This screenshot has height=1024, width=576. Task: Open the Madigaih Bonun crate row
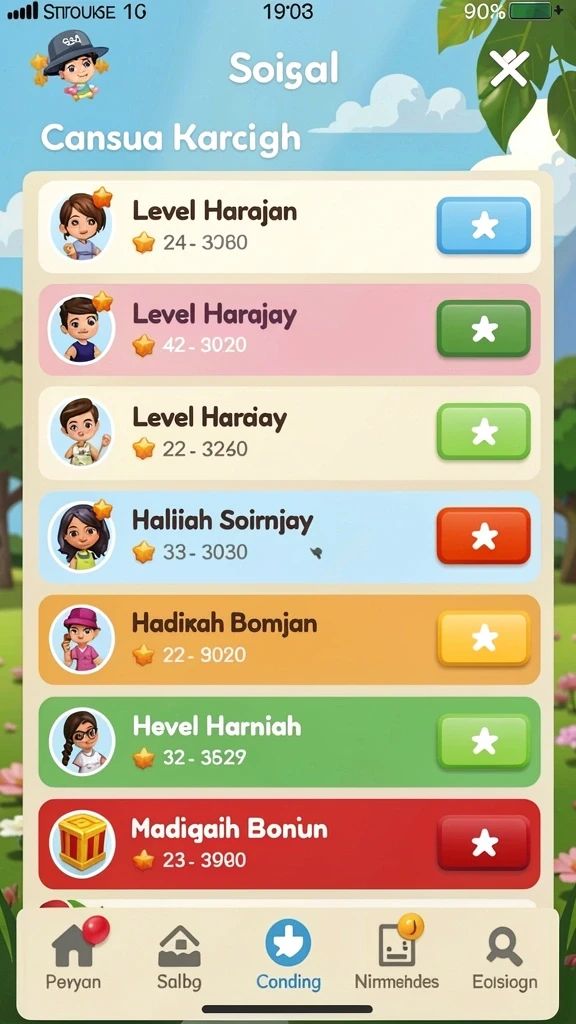click(x=289, y=844)
